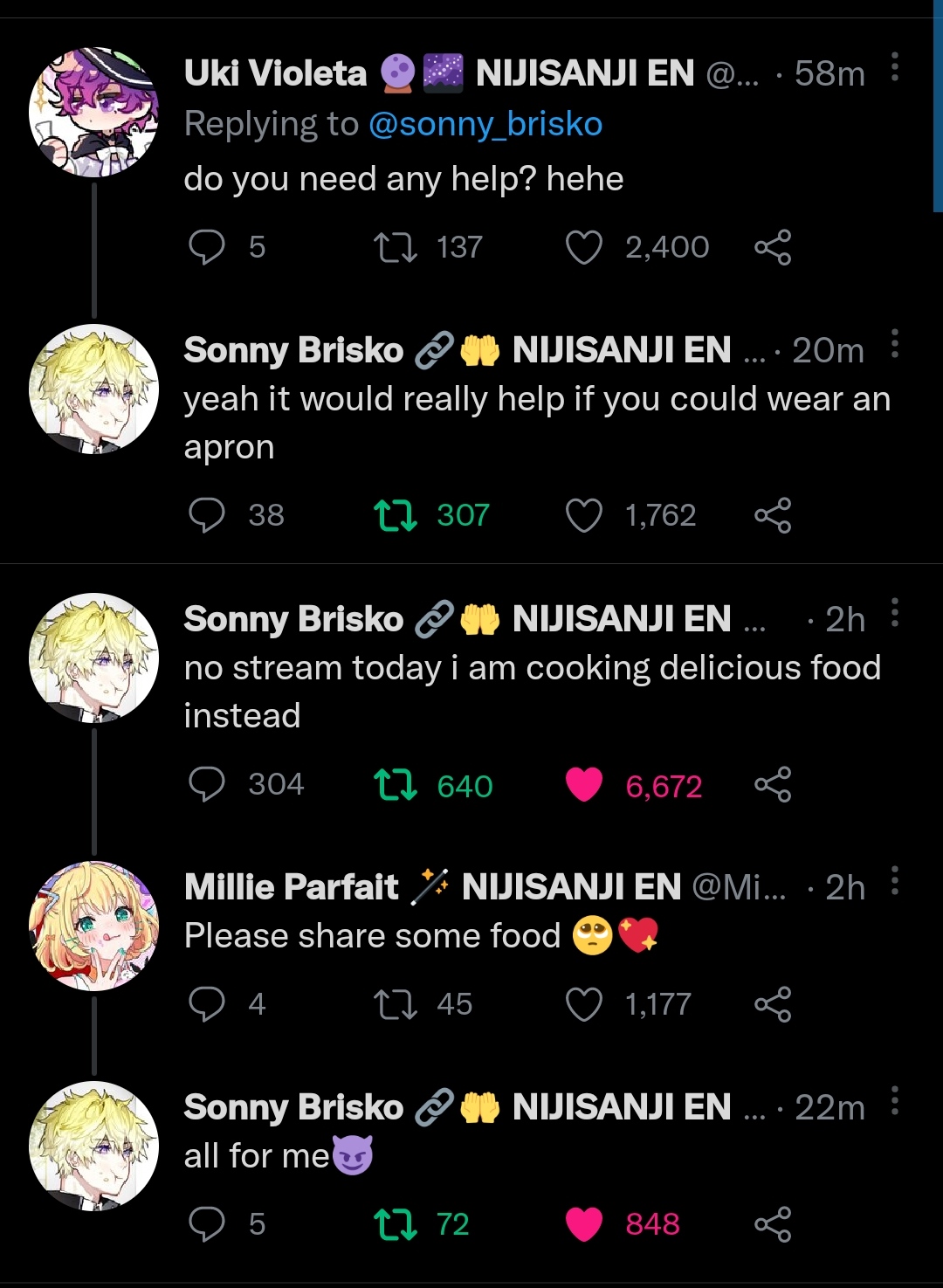Like the tweet about wearing an apron
The height and width of the screenshot is (1288, 943).
click(x=583, y=515)
